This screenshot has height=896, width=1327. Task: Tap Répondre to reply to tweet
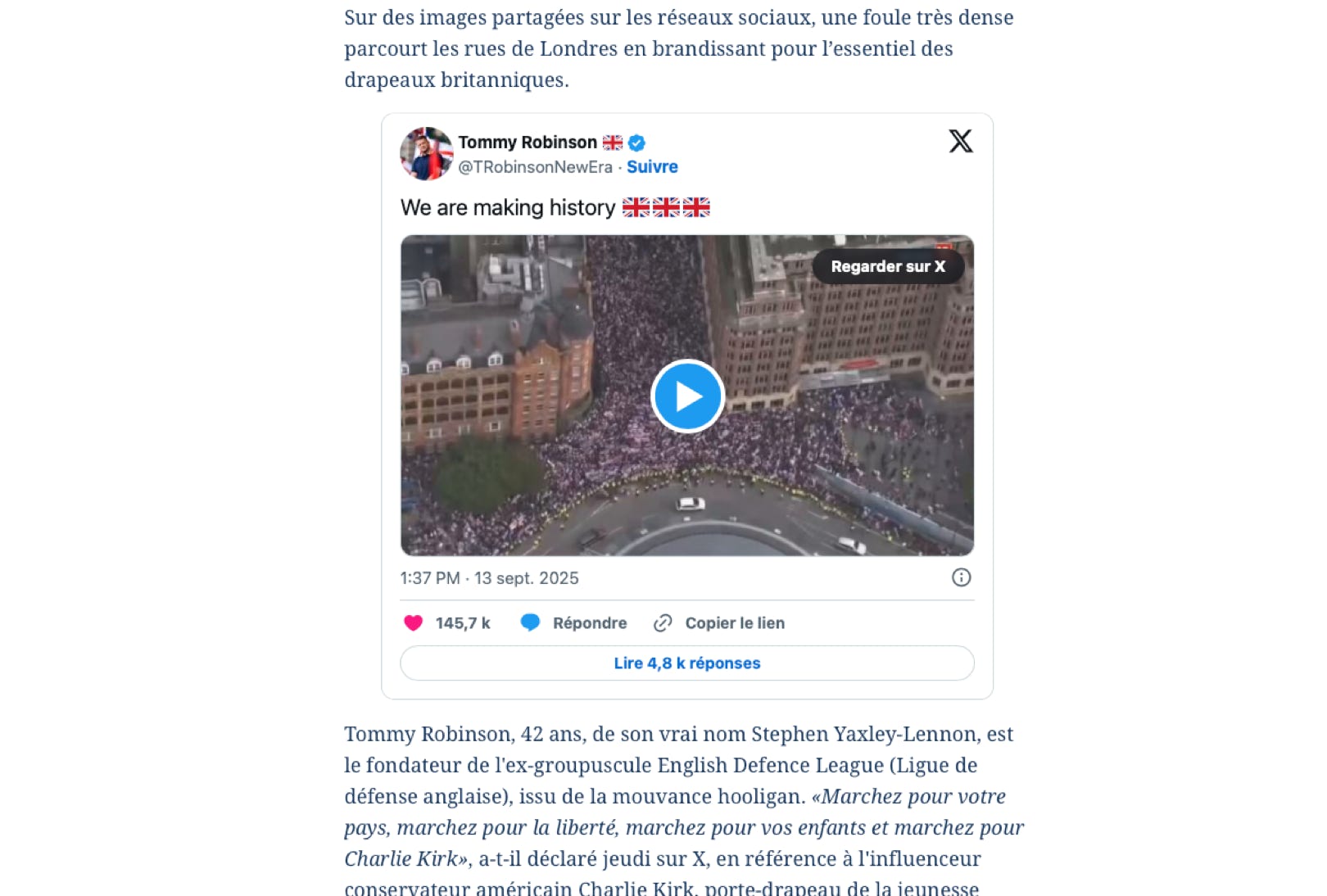pyautogui.click(x=574, y=623)
